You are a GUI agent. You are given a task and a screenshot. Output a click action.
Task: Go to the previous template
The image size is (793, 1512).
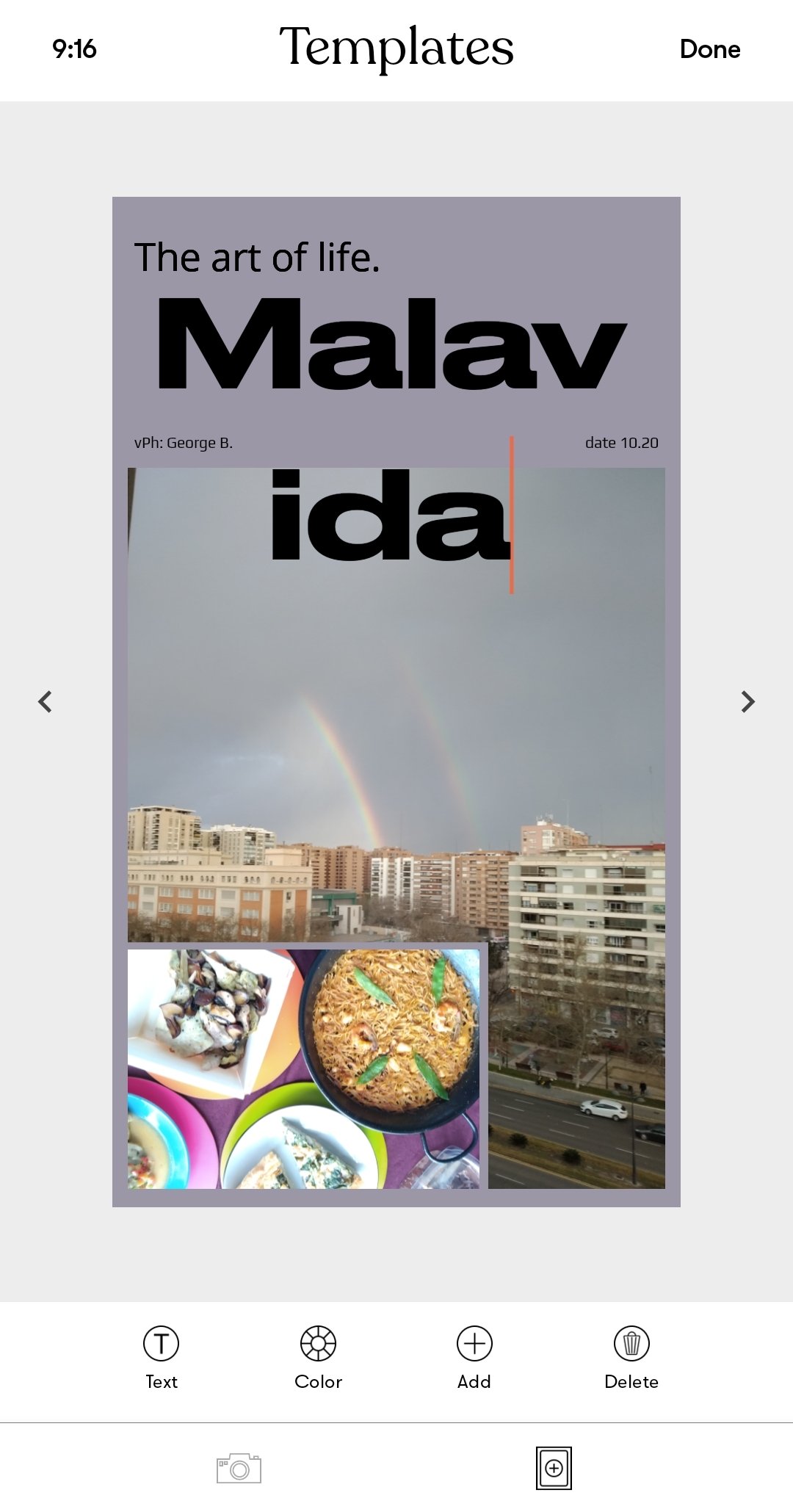[45, 701]
